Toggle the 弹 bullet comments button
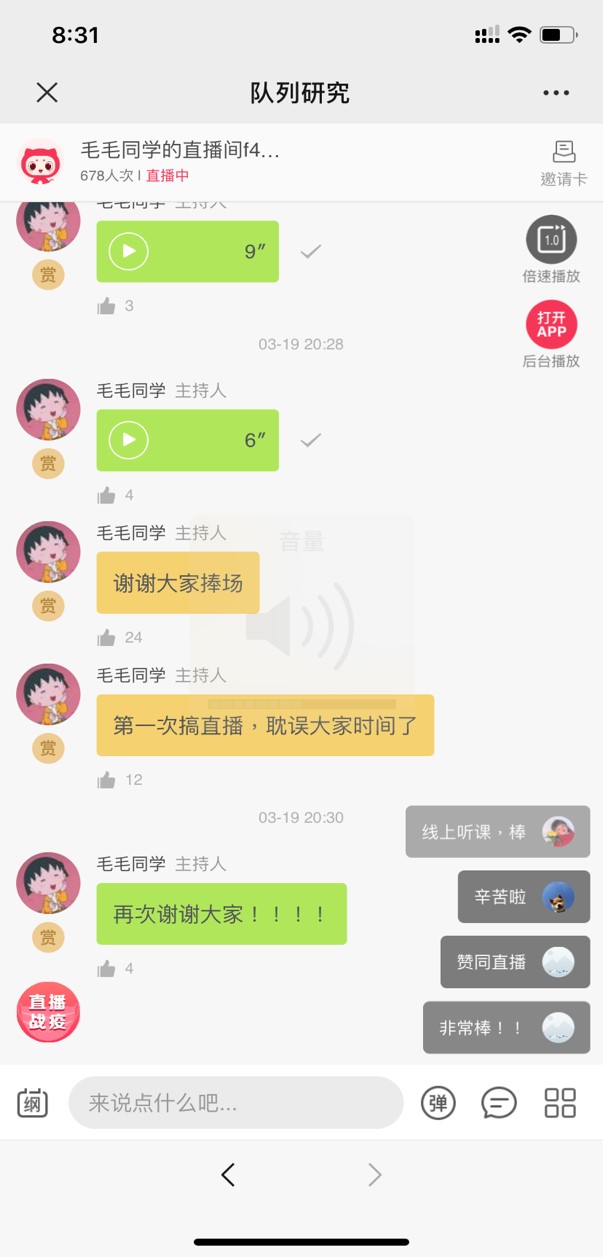The height and width of the screenshot is (1257, 603). (438, 1103)
